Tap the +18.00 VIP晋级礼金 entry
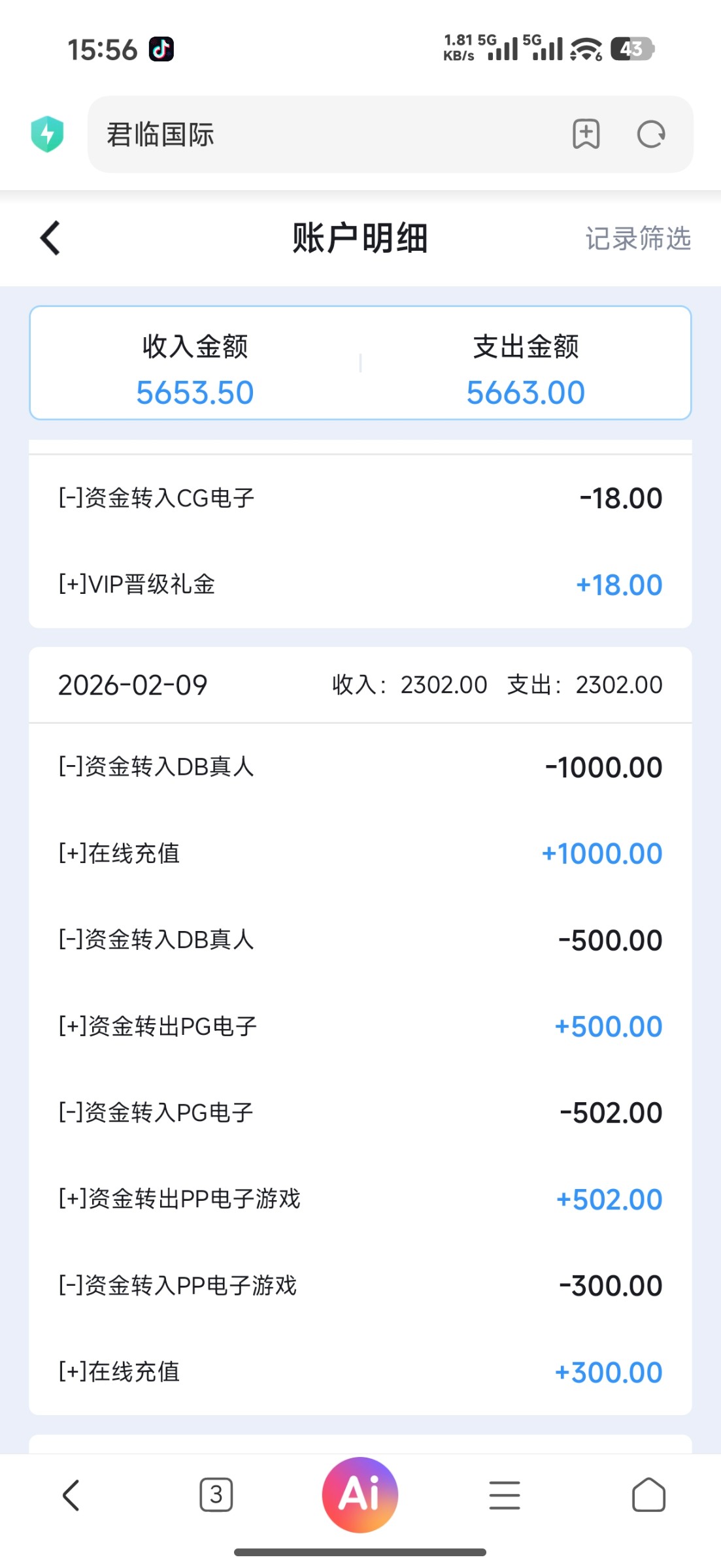Image resolution: width=721 pixels, height=1568 pixels. point(360,583)
